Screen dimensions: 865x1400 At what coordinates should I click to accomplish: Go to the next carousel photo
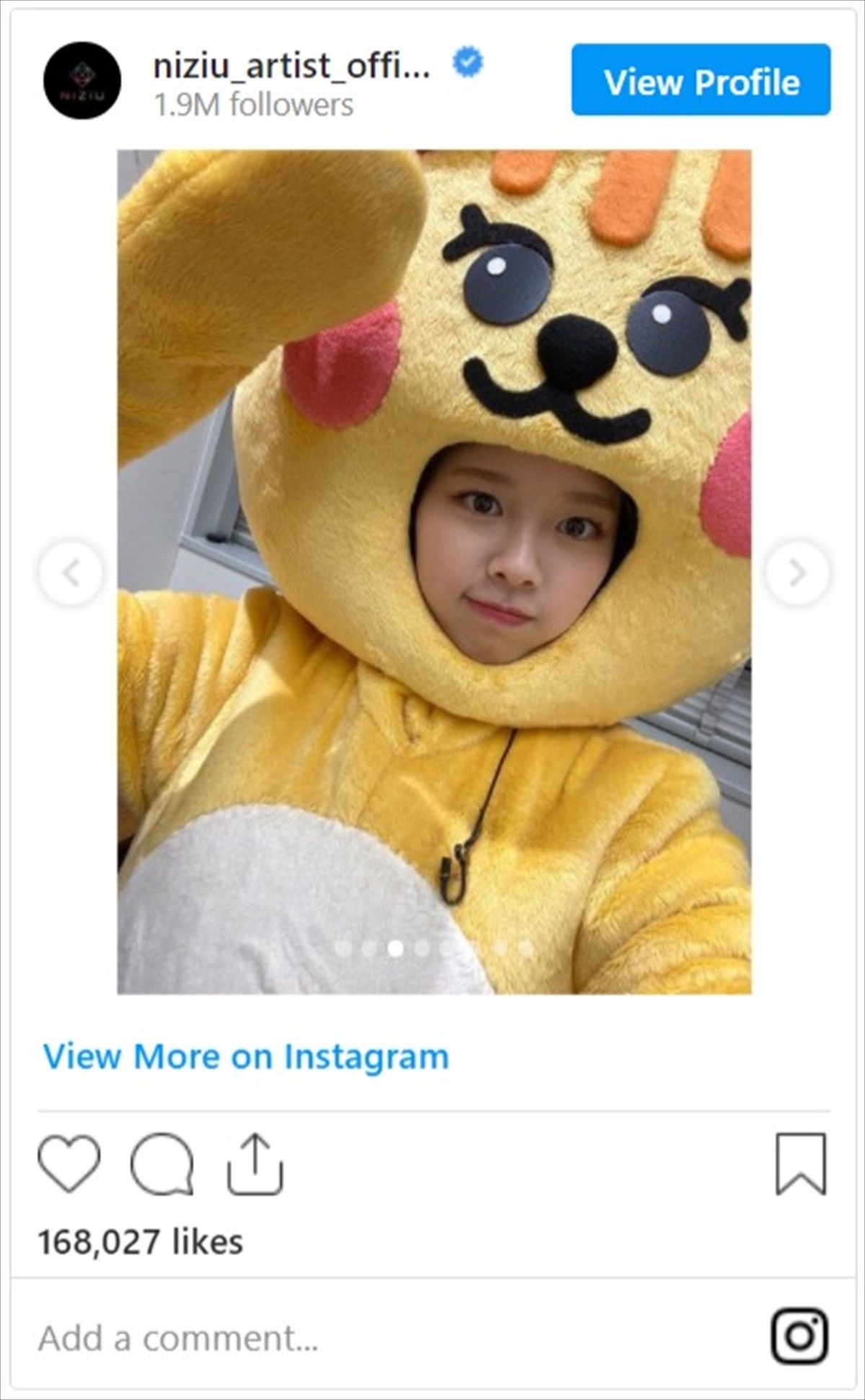(797, 574)
